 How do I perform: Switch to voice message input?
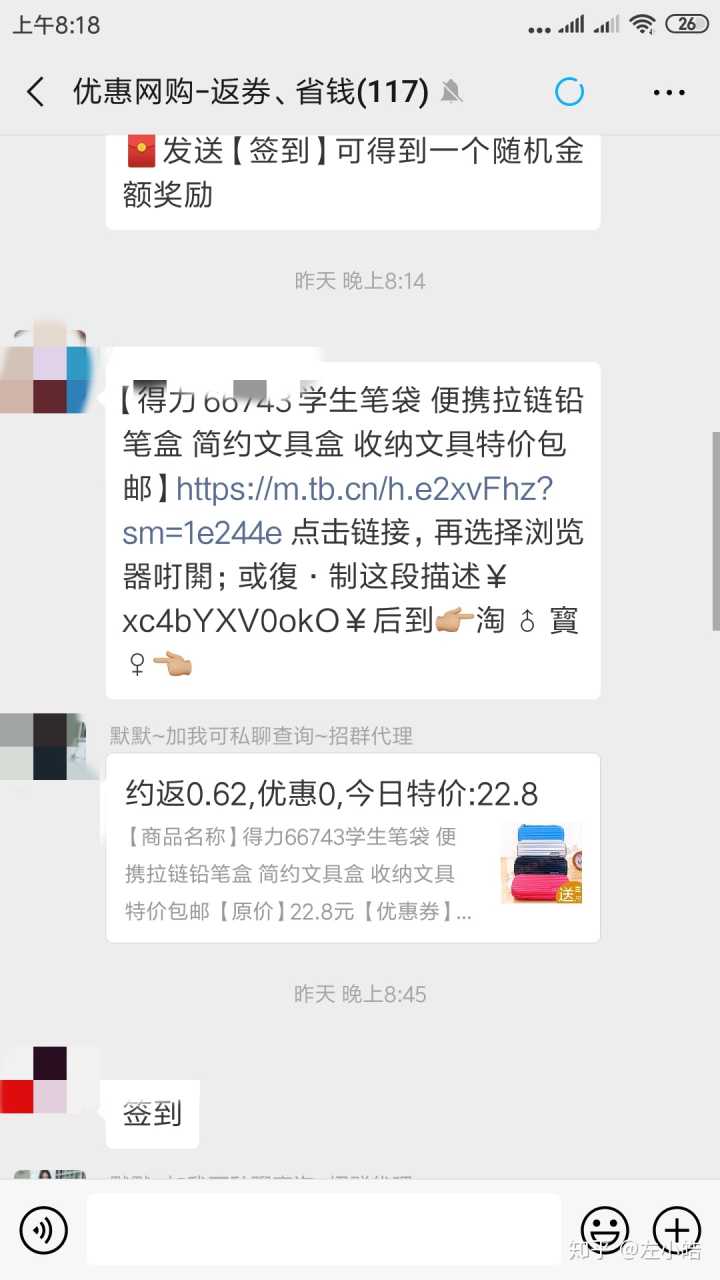click(x=43, y=1229)
